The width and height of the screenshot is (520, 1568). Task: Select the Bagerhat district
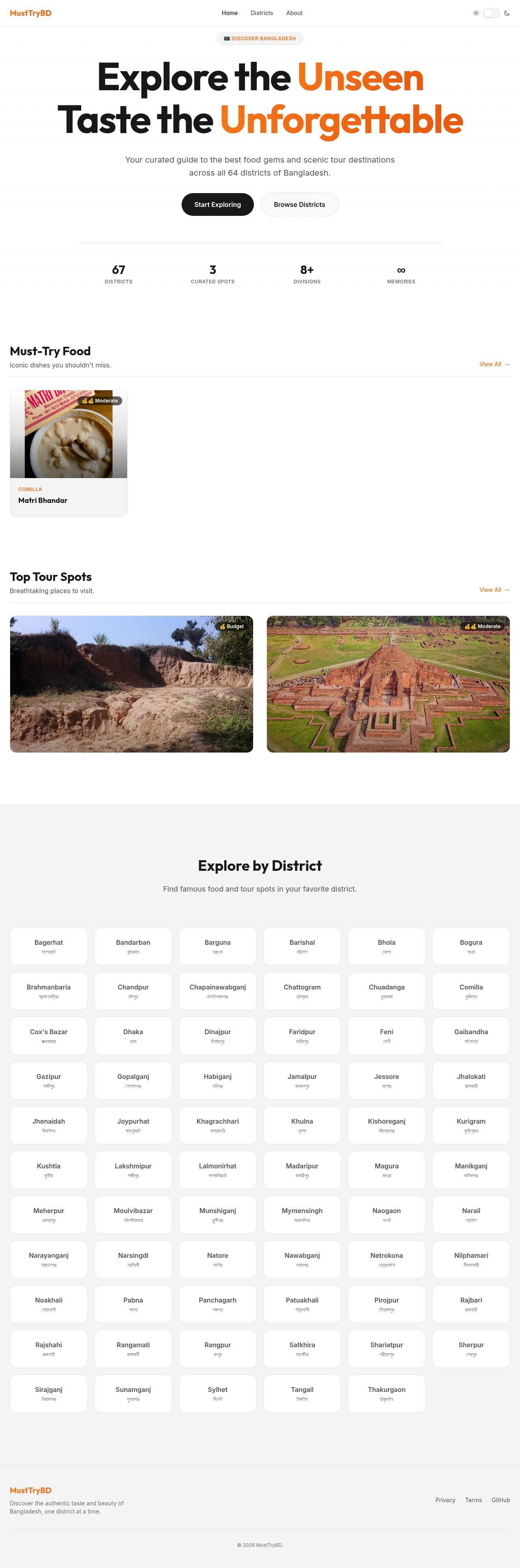(x=49, y=946)
